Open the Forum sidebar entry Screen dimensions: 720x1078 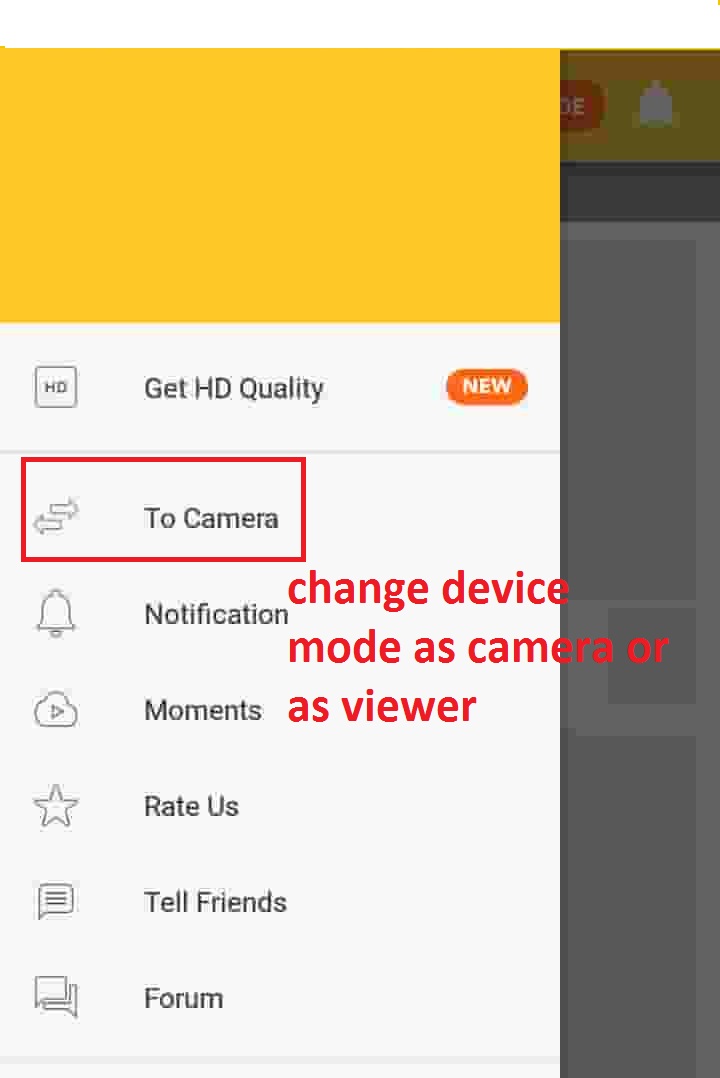pos(183,997)
